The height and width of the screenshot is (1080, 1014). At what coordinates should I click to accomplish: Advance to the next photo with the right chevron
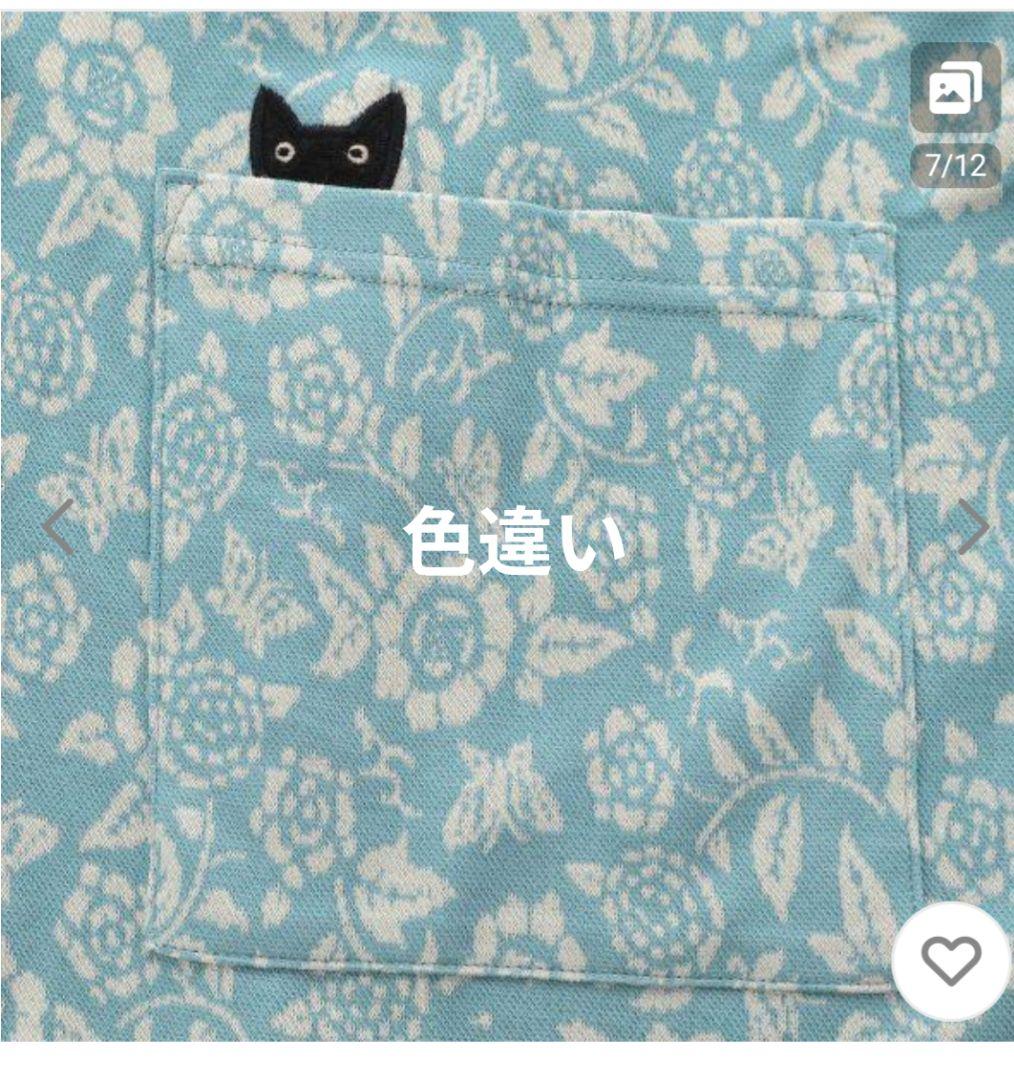[968, 528]
